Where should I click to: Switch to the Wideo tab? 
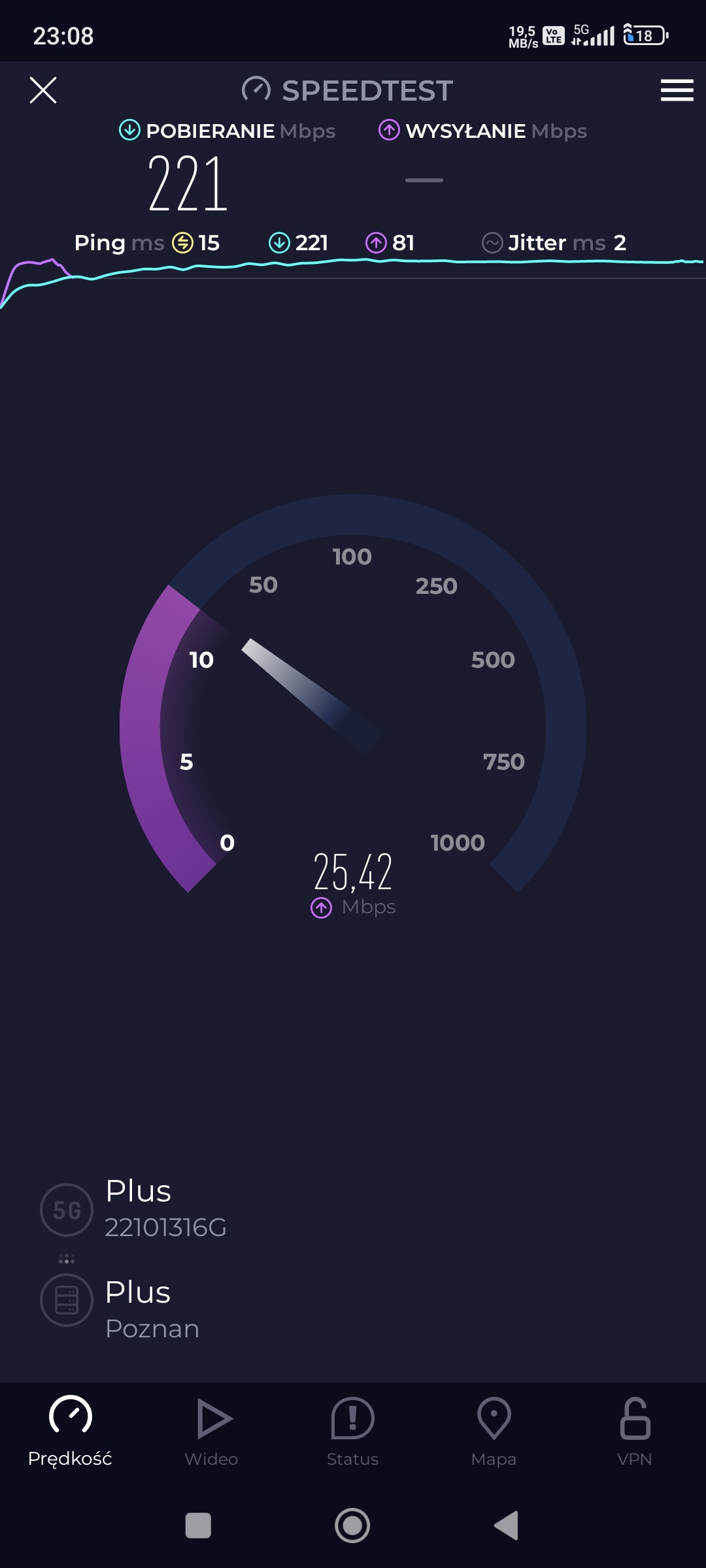click(212, 1431)
